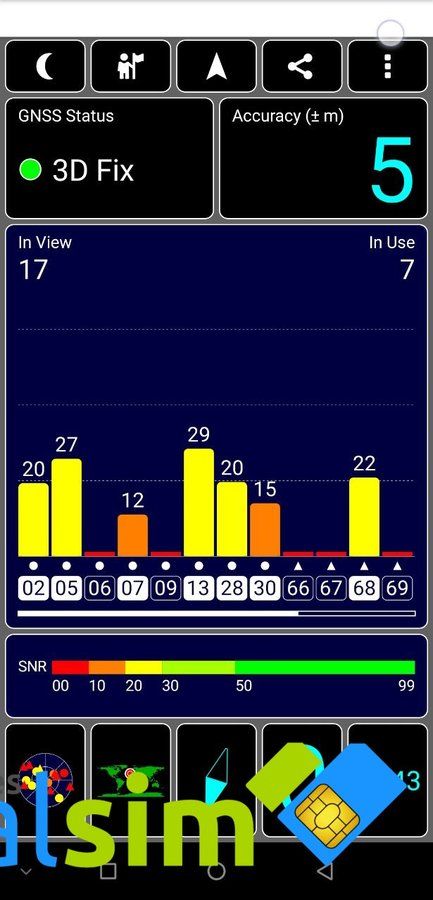Open the waypoint flag person icon

point(131,67)
